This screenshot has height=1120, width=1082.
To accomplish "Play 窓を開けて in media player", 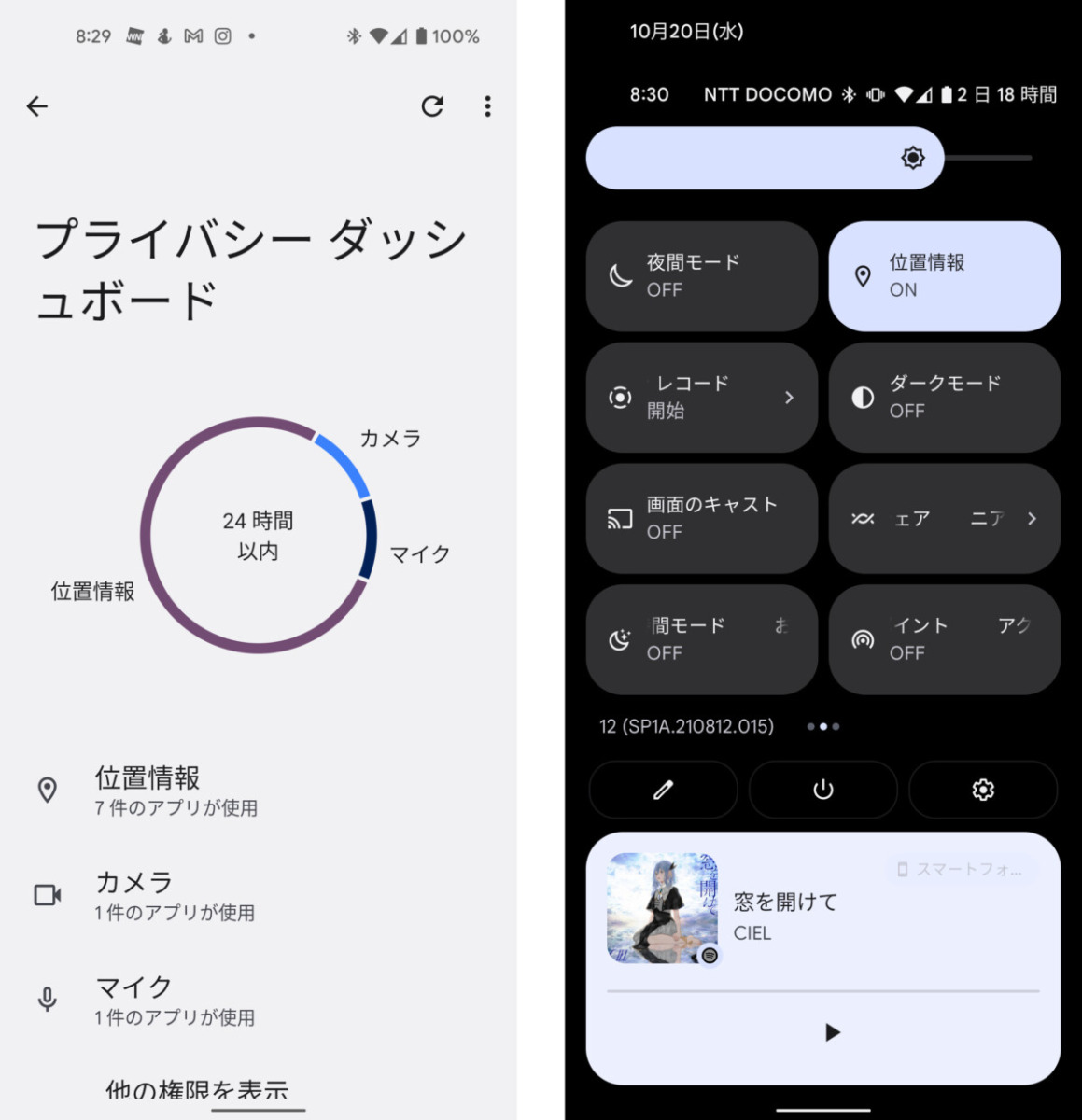I will 832,1032.
